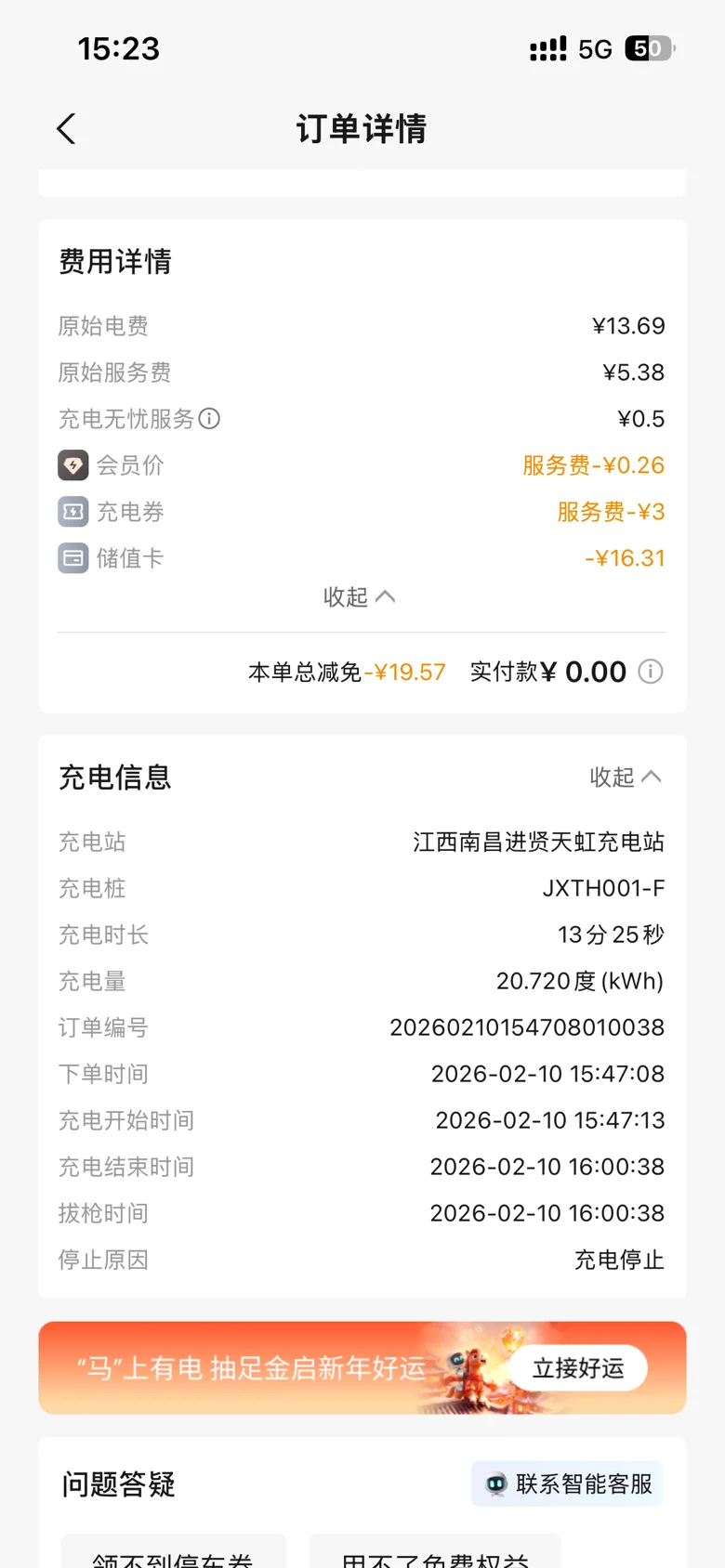The width and height of the screenshot is (725, 1568).
Task: Tap the 立接好运 banner button
Action: (577, 1368)
